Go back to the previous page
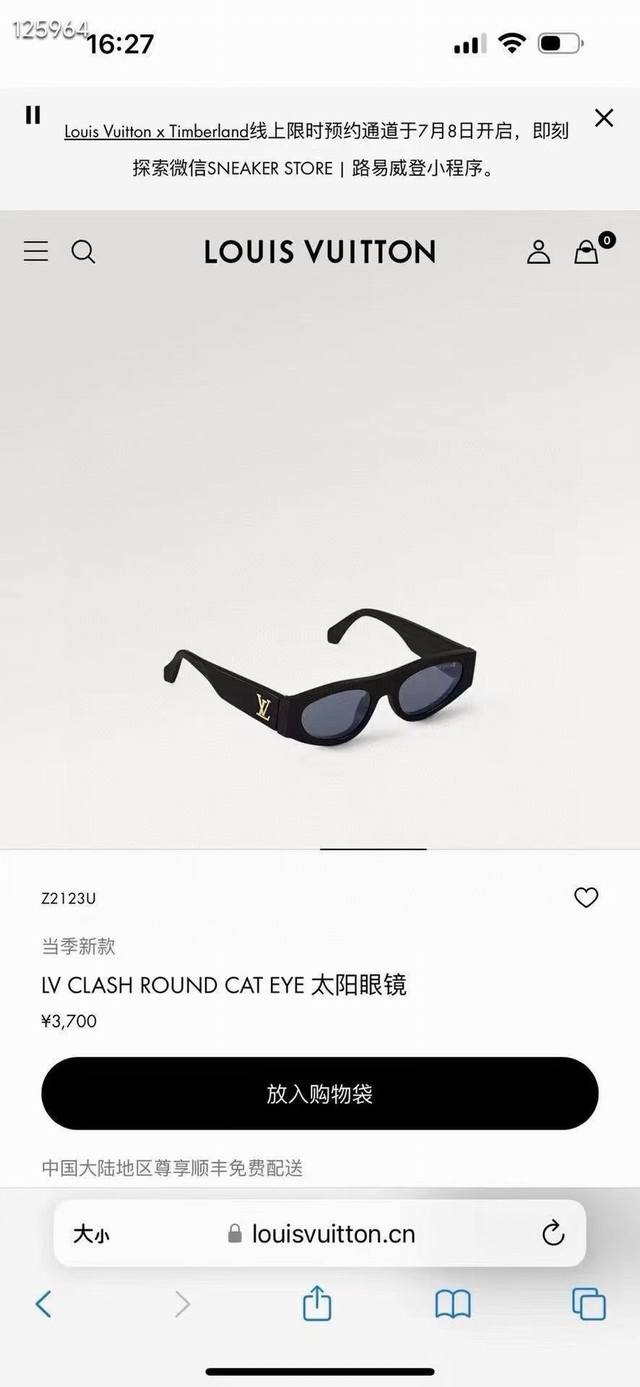The height and width of the screenshot is (1387, 640). point(43,1304)
